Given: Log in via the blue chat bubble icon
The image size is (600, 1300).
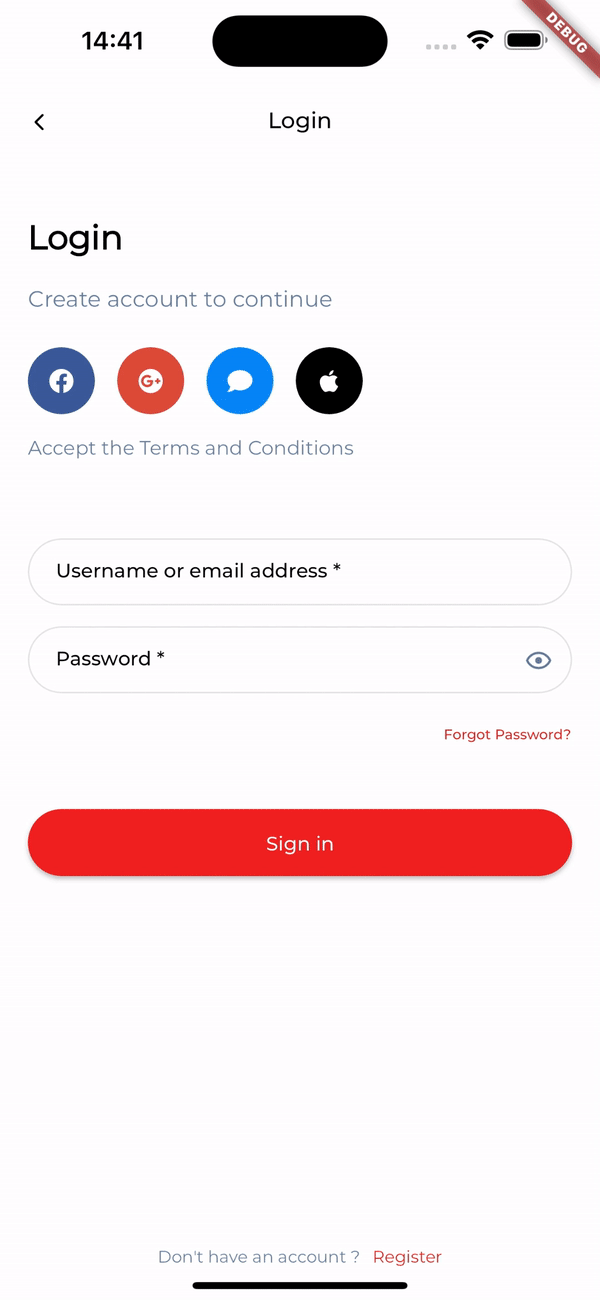Looking at the screenshot, I should (240, 381).
